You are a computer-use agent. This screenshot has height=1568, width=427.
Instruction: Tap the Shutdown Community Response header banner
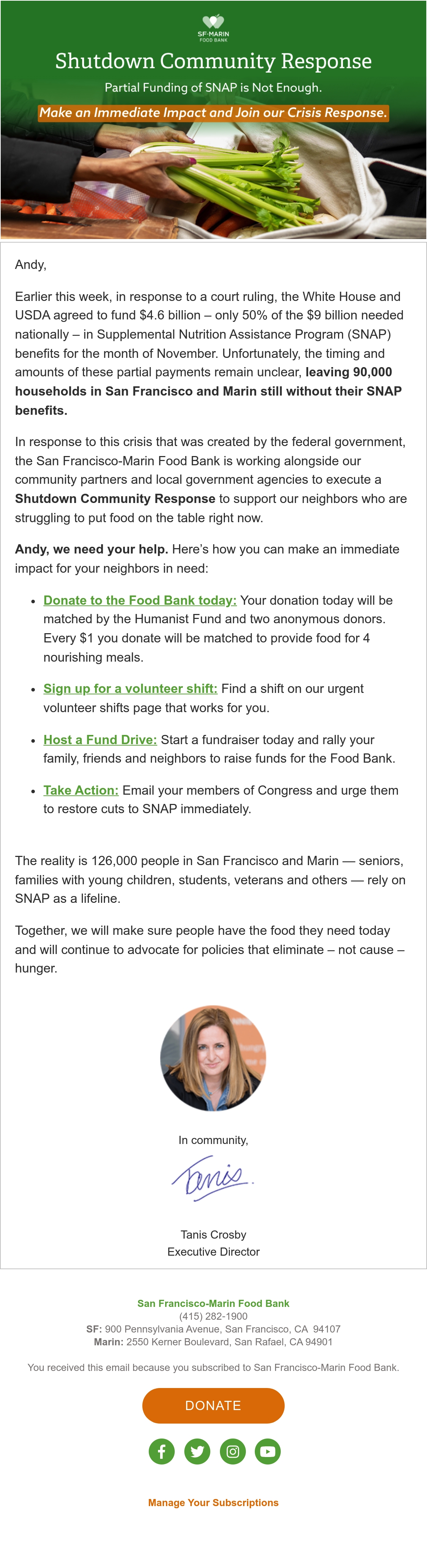tap(213, 120)
